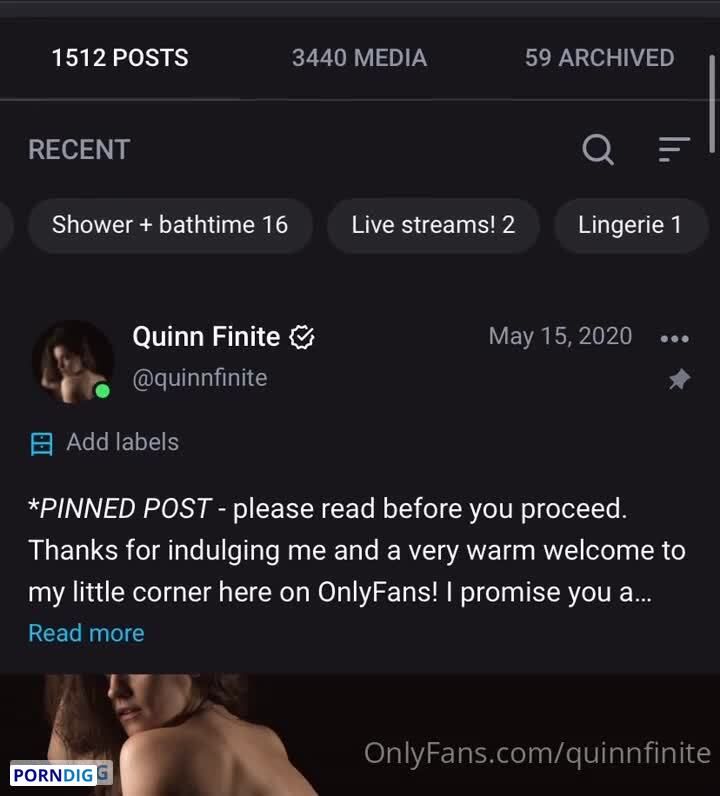Filter posts by the Lingerie chip
Viewport: 720px width, 796px height.
point(629,225)
